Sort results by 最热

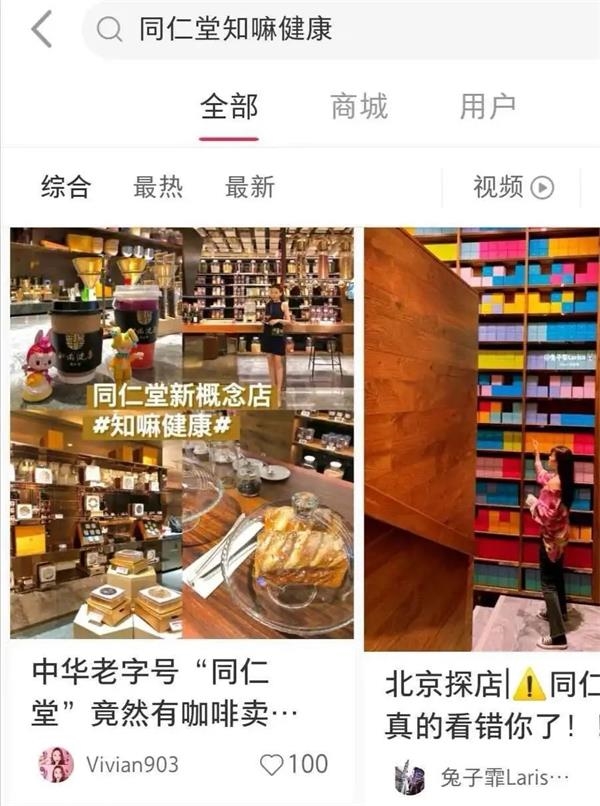[x=158, y=186]
